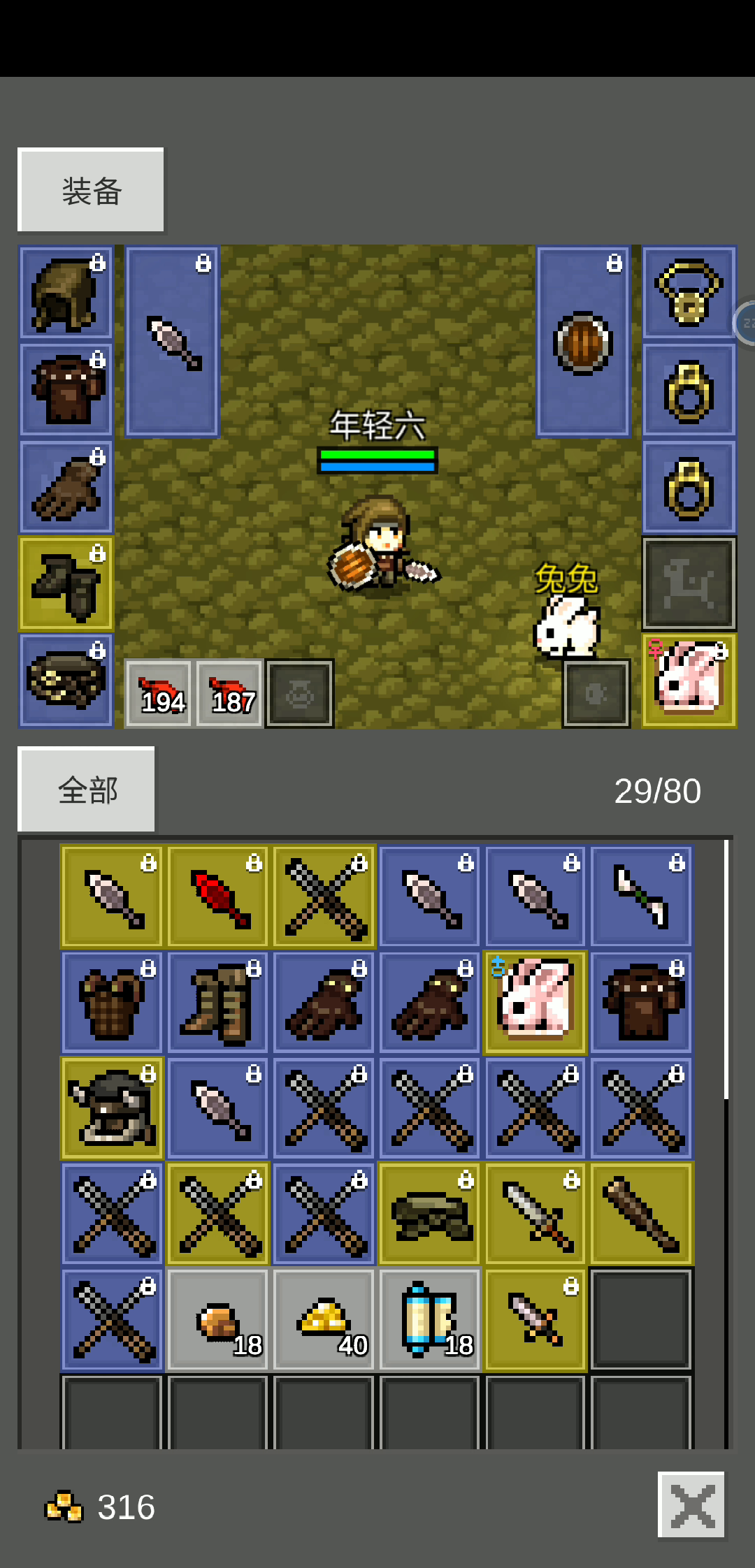Tap the empty mount slot
The height and width of the screenshot is (1568, 755).
(x=689, y=583)
